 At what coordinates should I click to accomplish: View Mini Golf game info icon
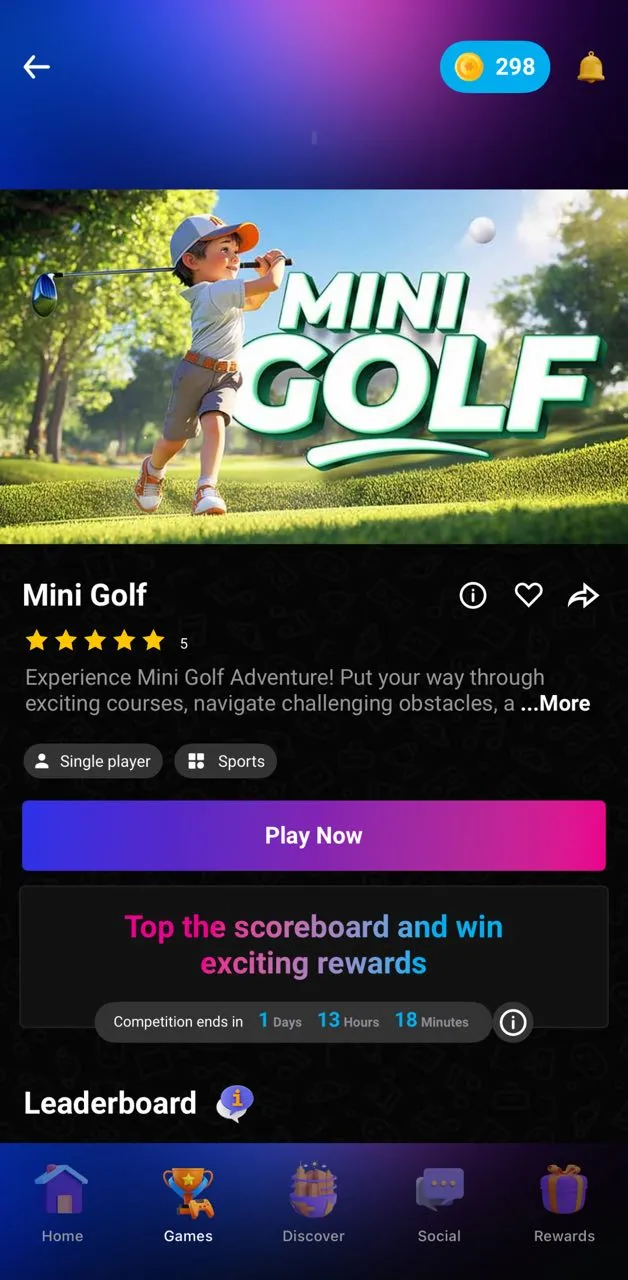[x=473, y=596]
